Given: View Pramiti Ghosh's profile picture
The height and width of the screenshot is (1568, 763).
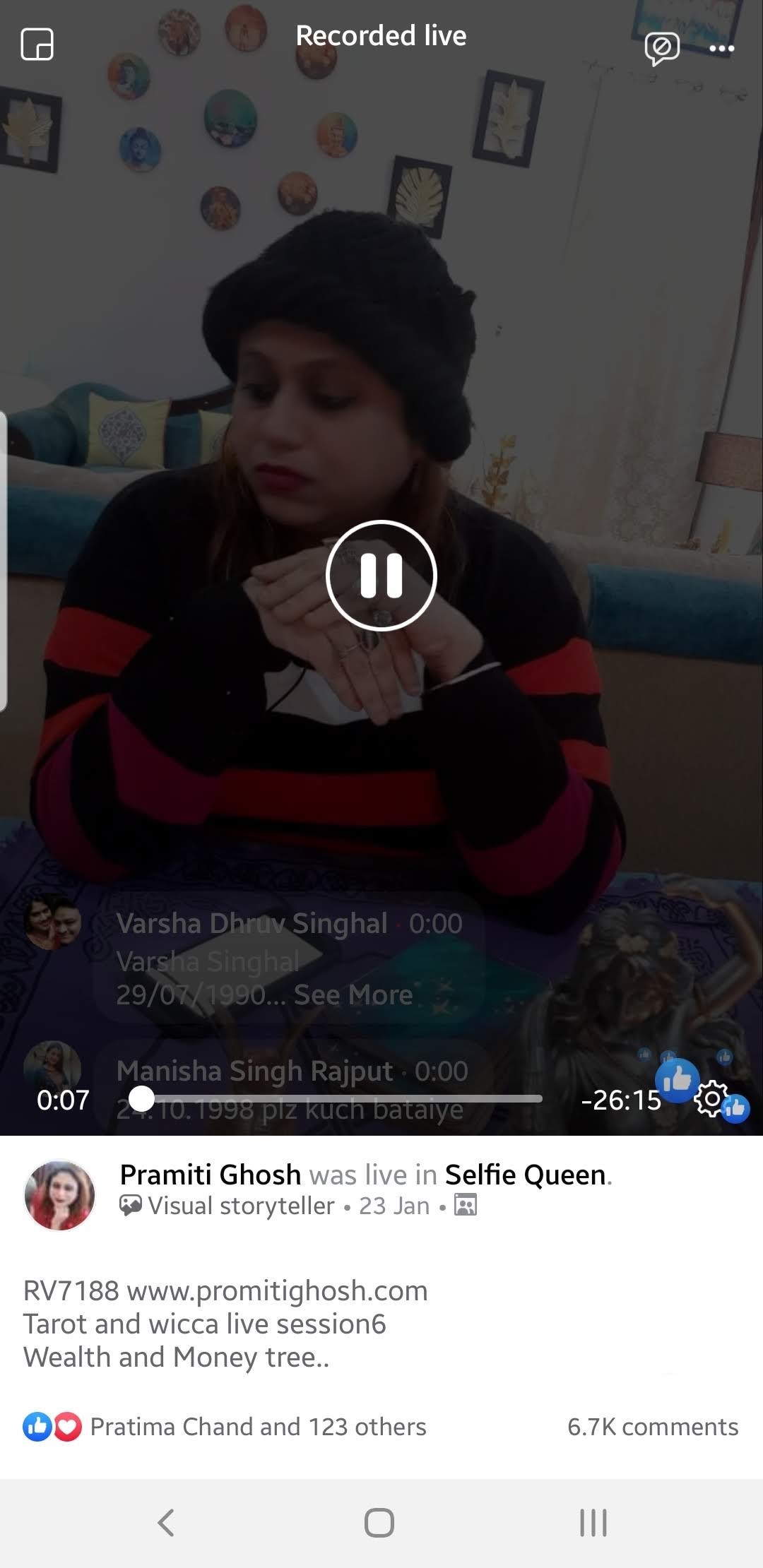Looking at the screenshot, I should 59,1194.
